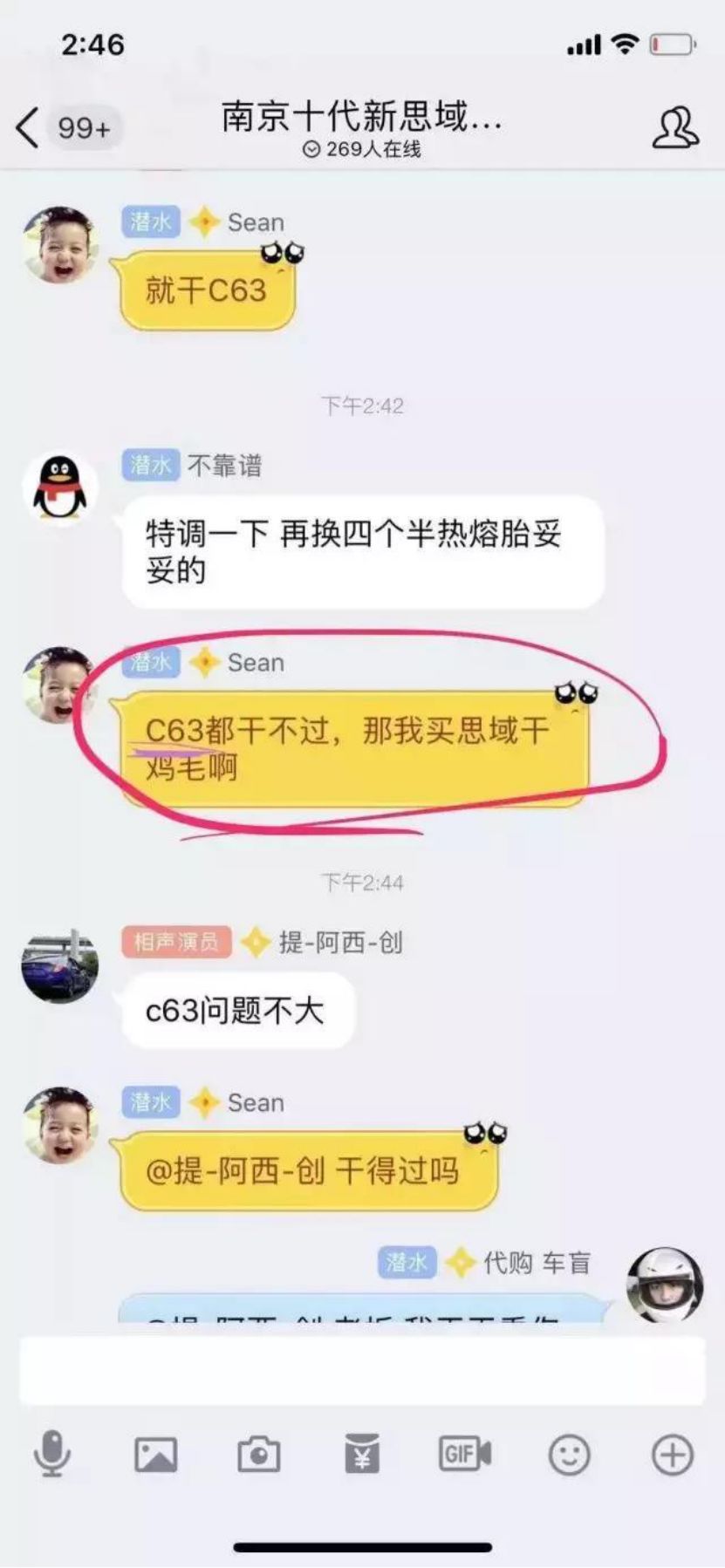Tap the message input field
725x1568 pixels.
click(362, 1369)
